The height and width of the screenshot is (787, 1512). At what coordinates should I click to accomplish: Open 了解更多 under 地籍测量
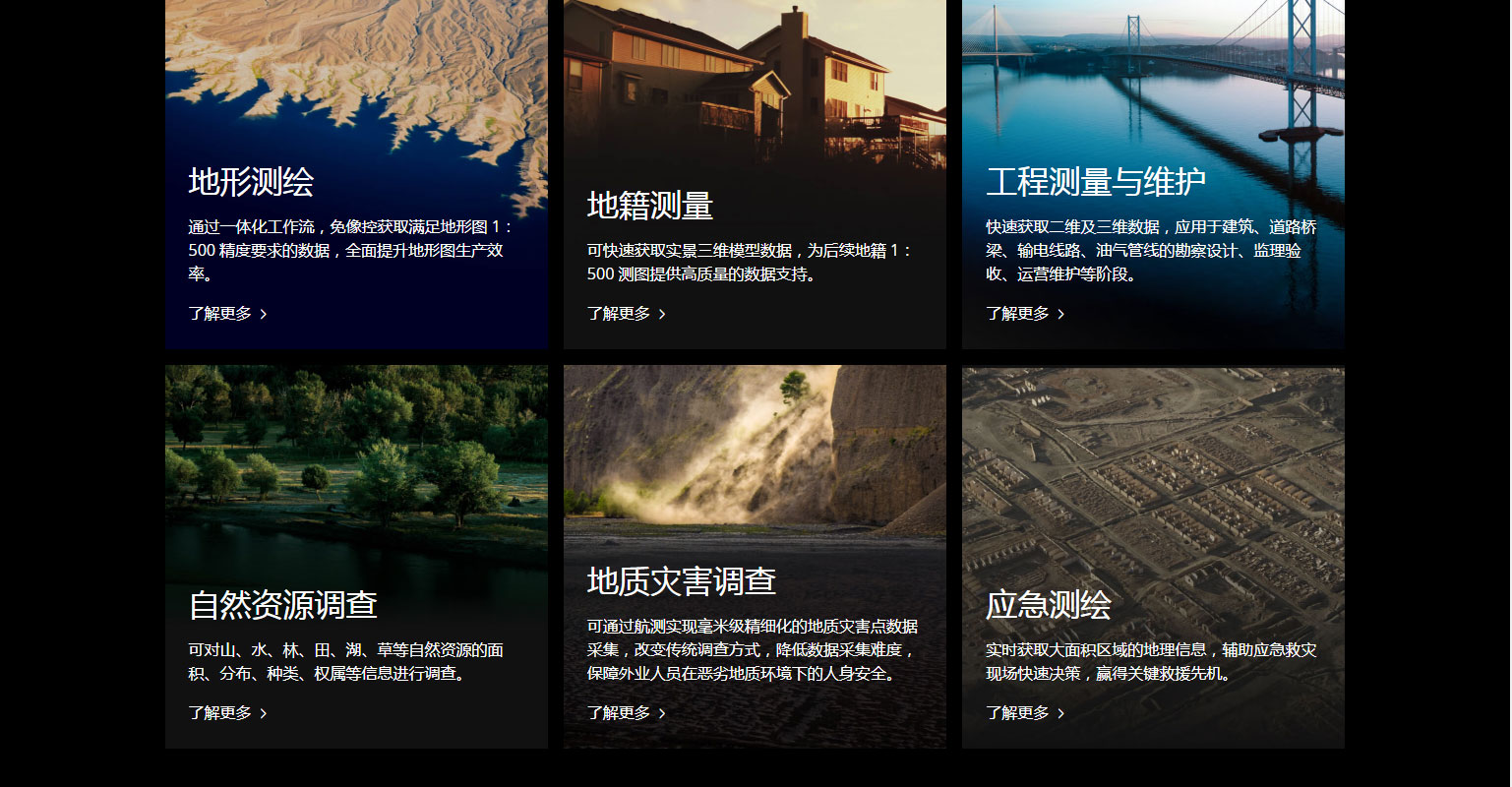pyautogui.click(x=626, y=314)
